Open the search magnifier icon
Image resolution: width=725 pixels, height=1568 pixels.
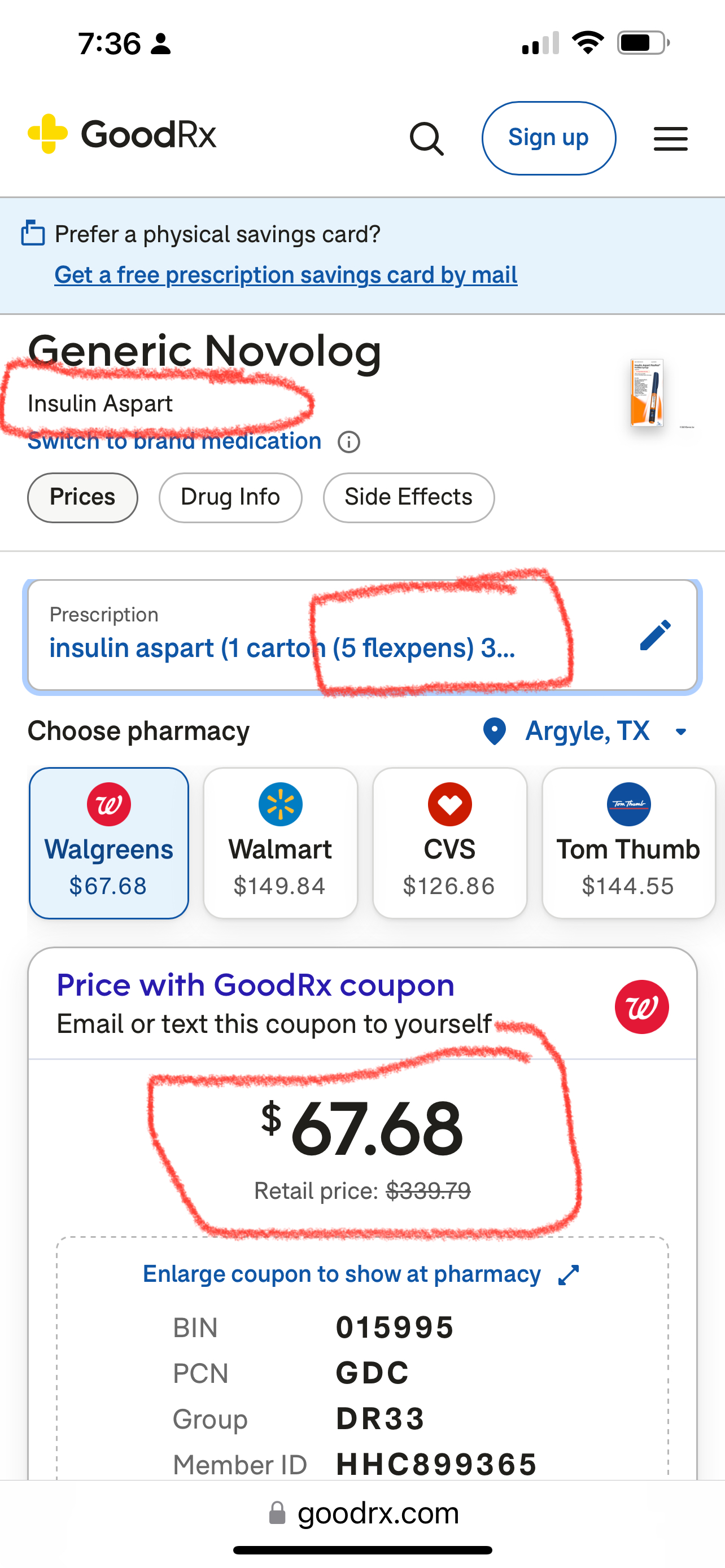[x=426, y=139]
